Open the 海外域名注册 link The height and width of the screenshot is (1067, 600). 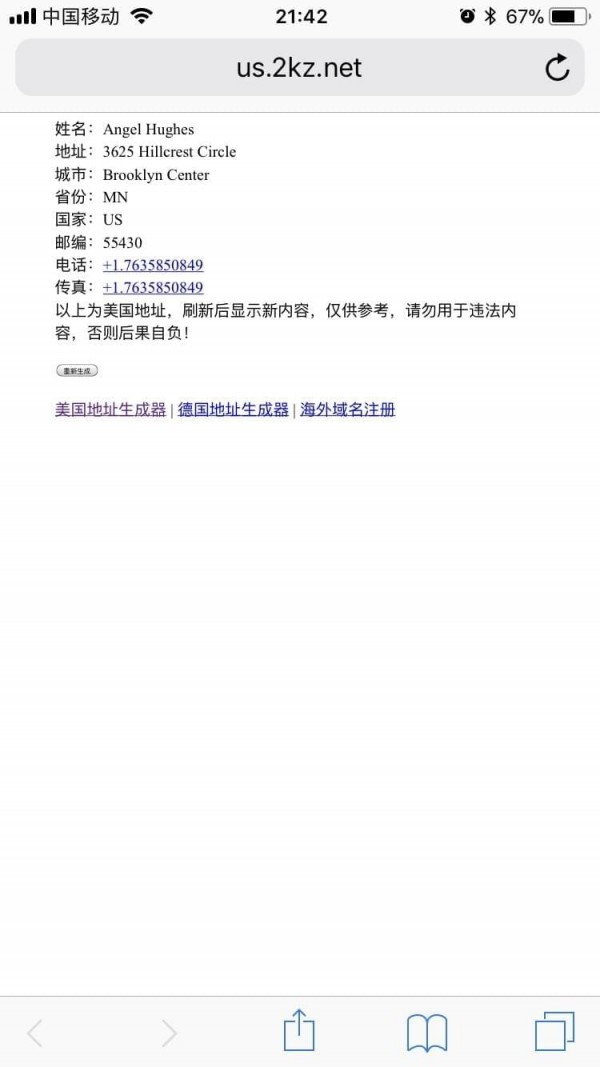pyautogui.click(x=348, y=409)
